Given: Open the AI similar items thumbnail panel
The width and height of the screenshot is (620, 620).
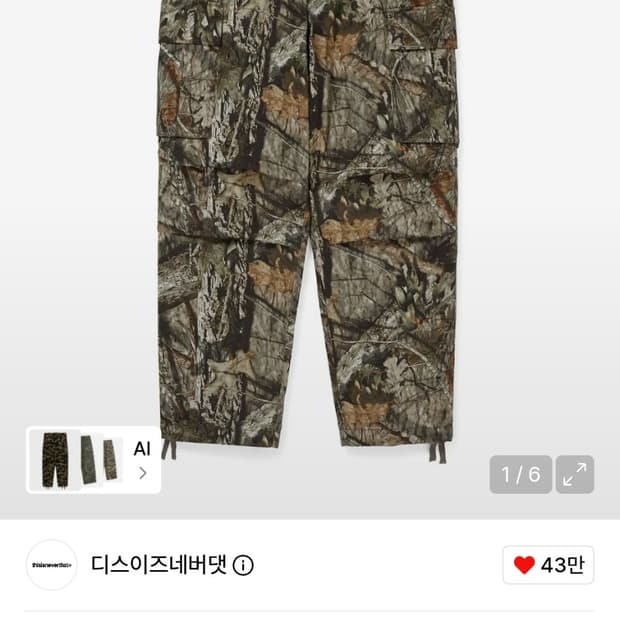Looking at the screenshot, I should pyautogui.click(x=93, y=460).
